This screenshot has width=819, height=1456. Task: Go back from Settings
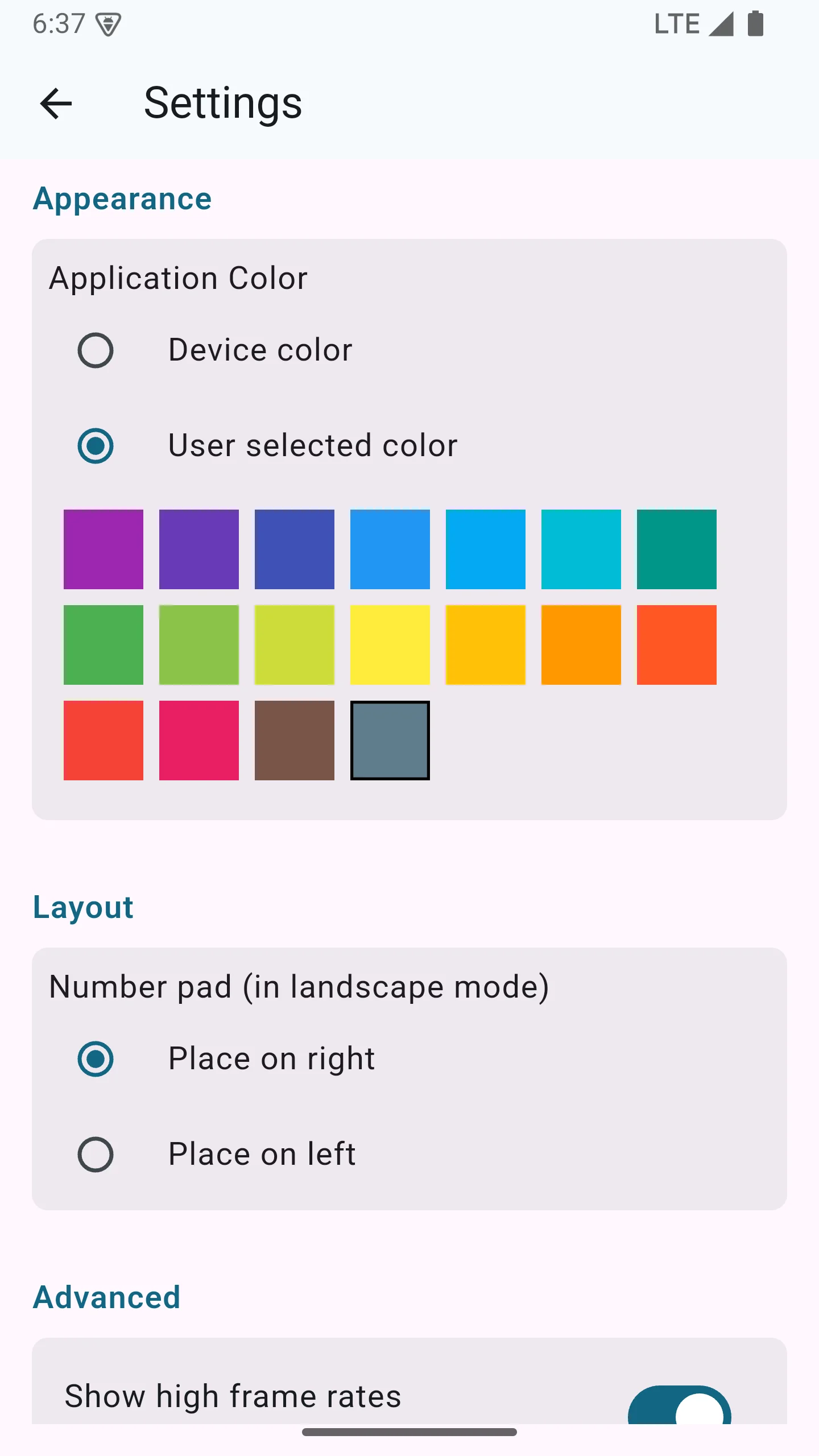(x=56, y=104)
